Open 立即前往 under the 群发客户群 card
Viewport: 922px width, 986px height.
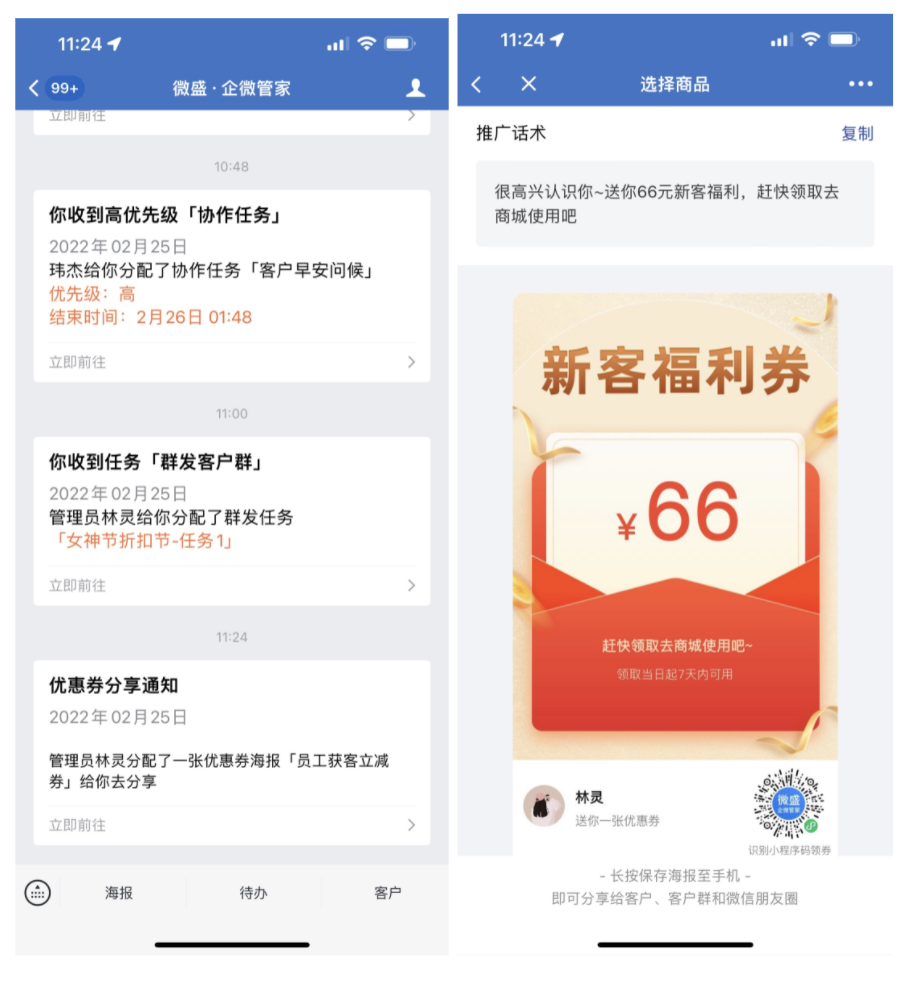232,585
